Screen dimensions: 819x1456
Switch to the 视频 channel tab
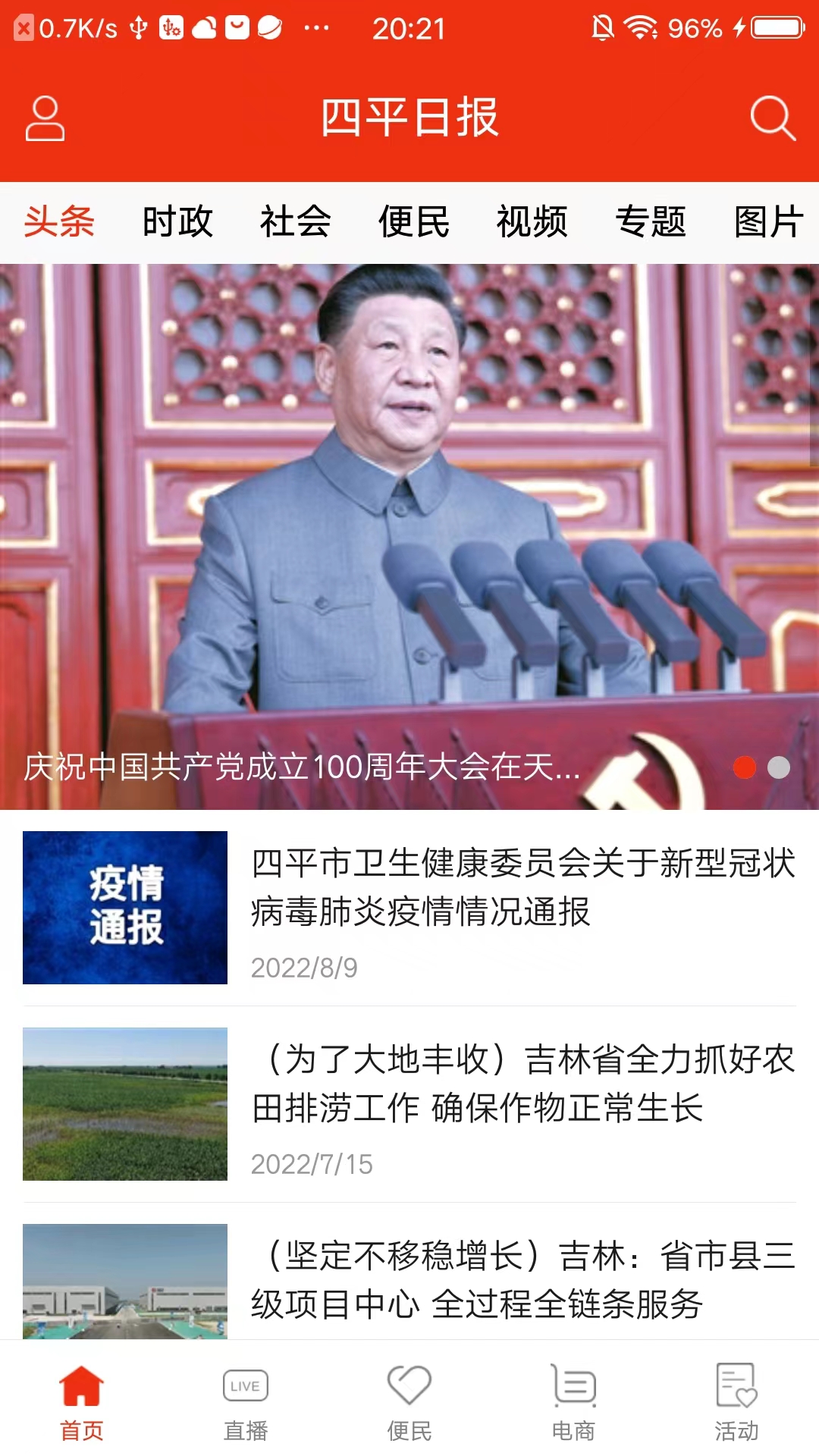[532, 222]
